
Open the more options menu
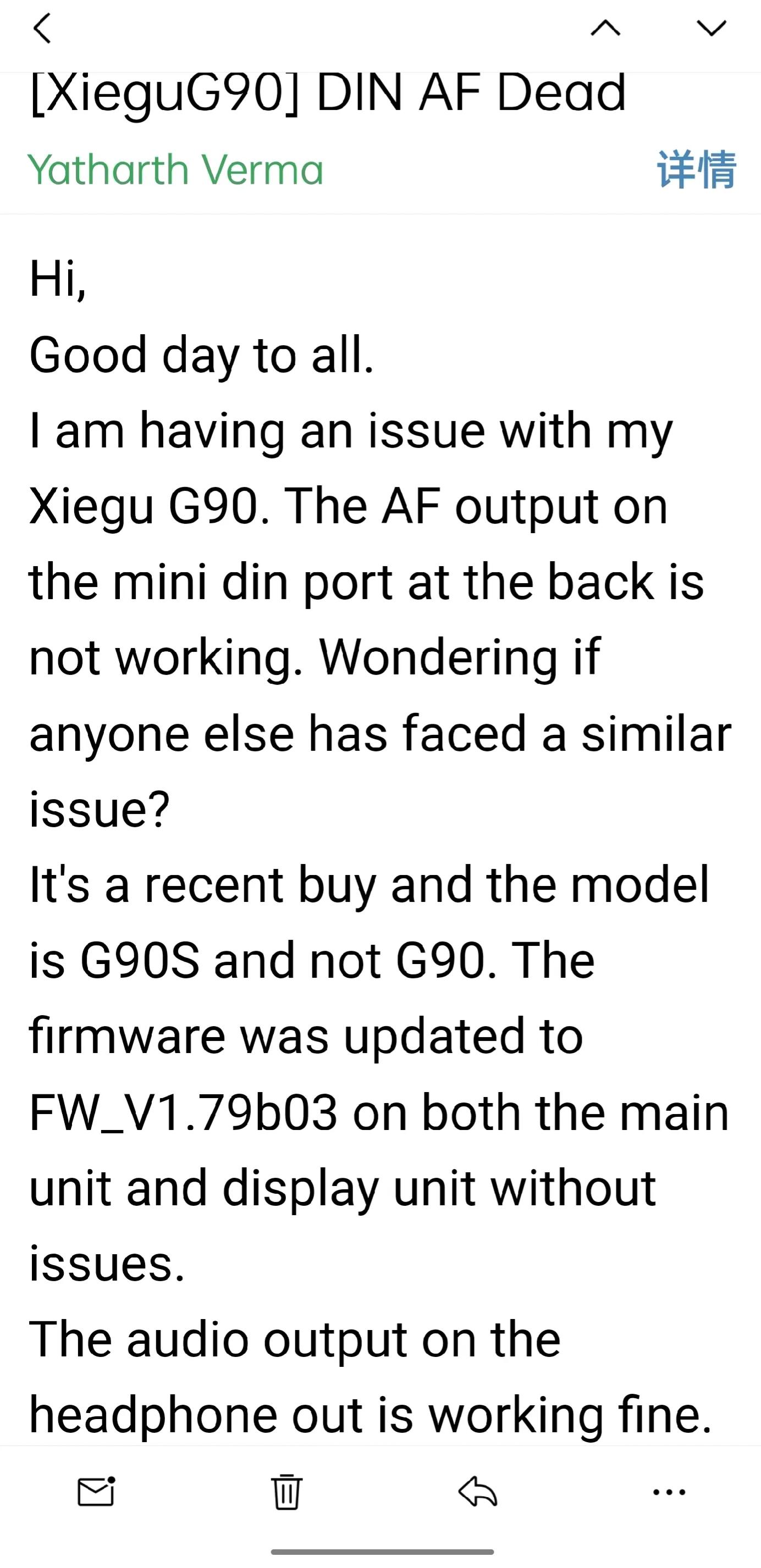click(x=669, y=1492)
